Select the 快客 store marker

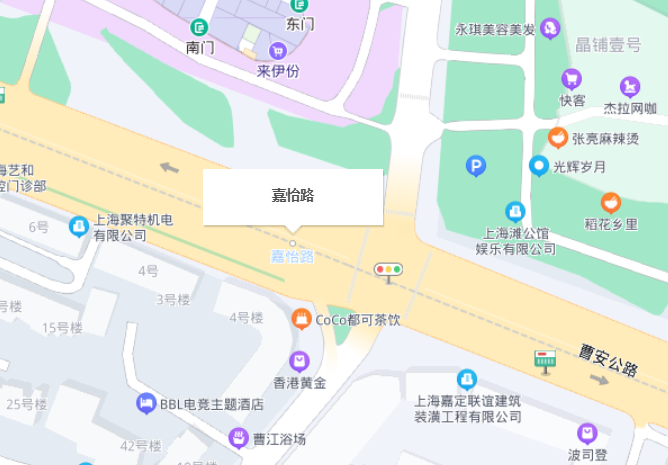[571, 78]
